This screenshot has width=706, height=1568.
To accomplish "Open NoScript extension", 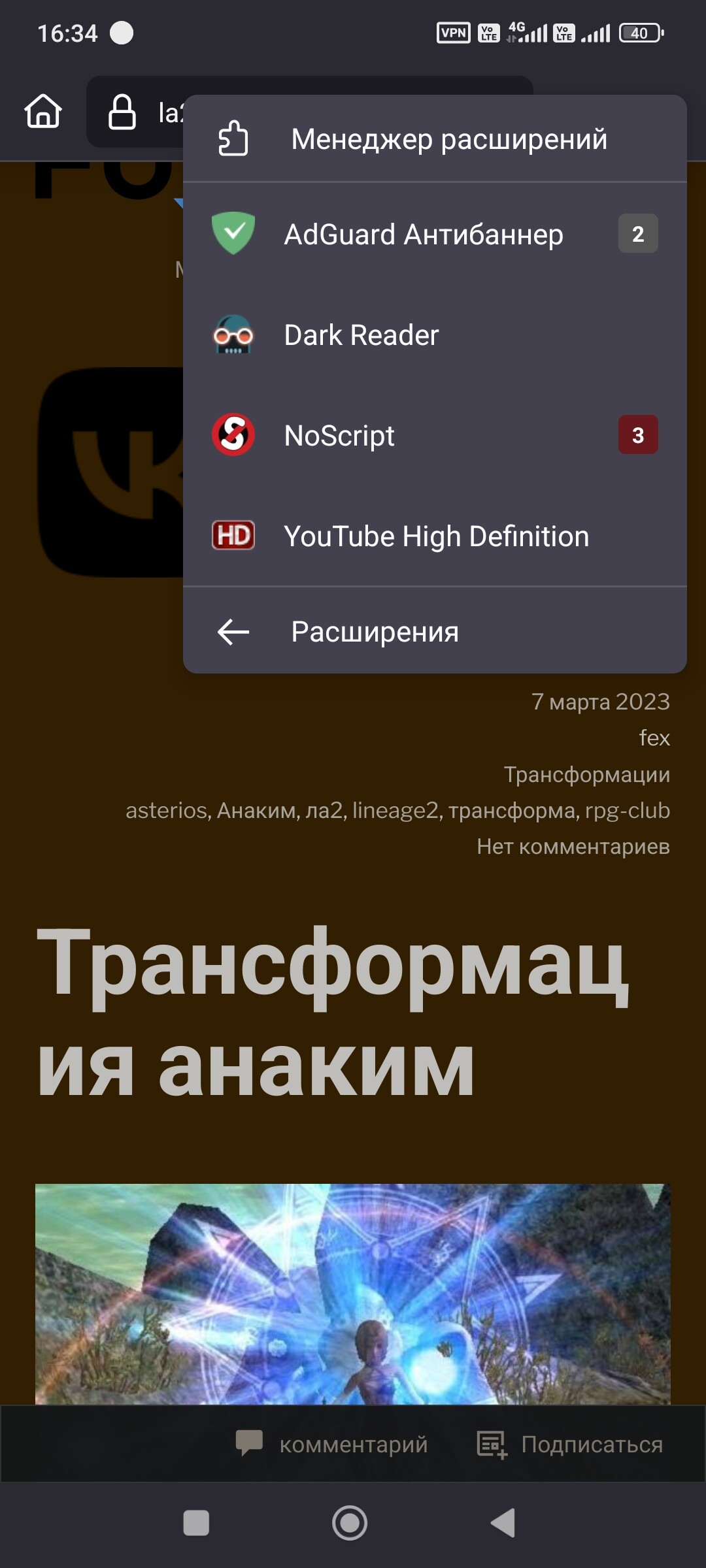I will pyautogui.click(x=435, y=435).
